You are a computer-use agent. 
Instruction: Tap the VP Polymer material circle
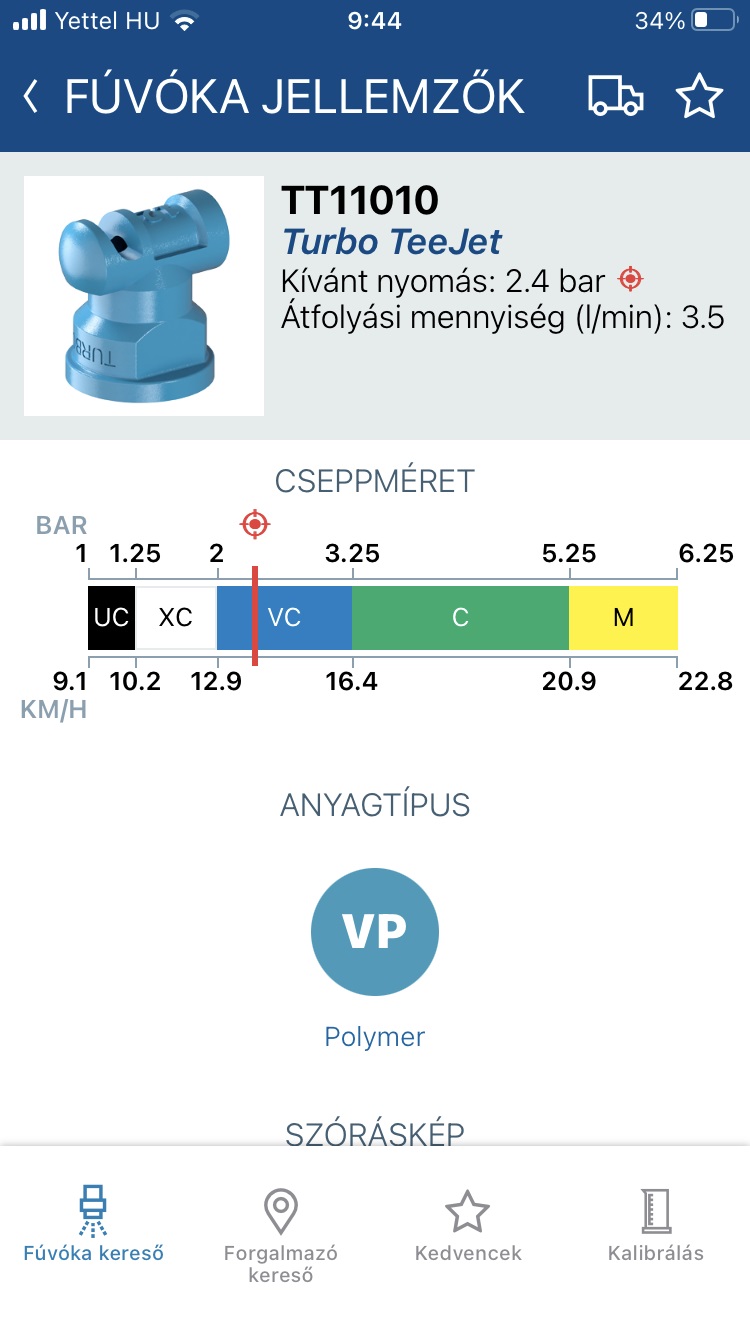375,931
